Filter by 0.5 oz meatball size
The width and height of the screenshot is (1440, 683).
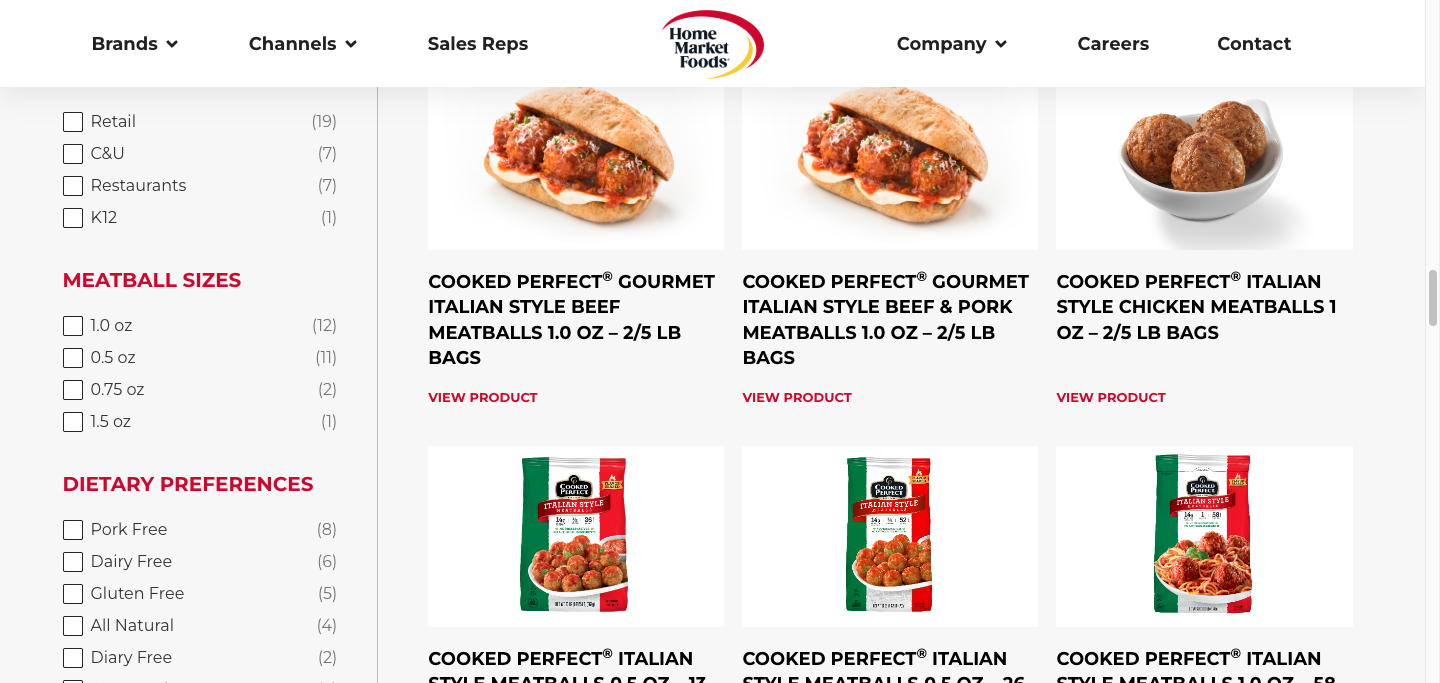73,358
